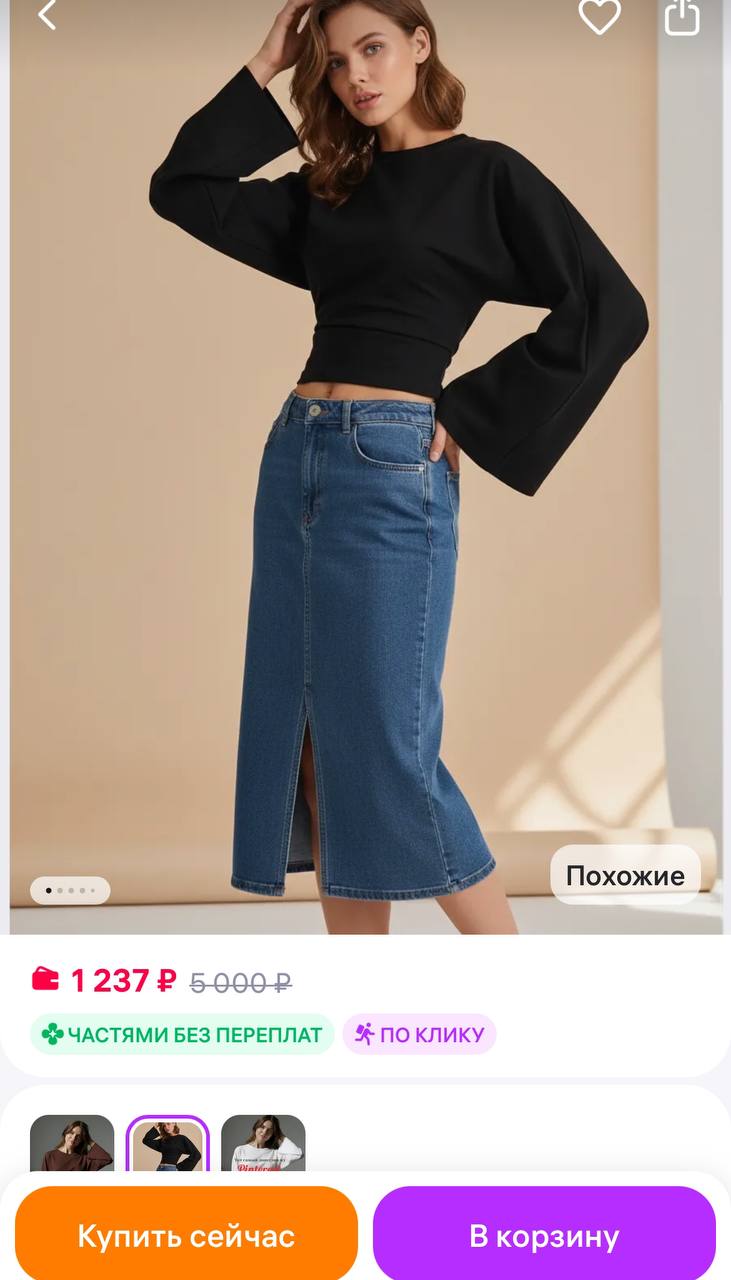Add this item to favorites
This screenshot has width=731, height=1280.
click(599, 15)
